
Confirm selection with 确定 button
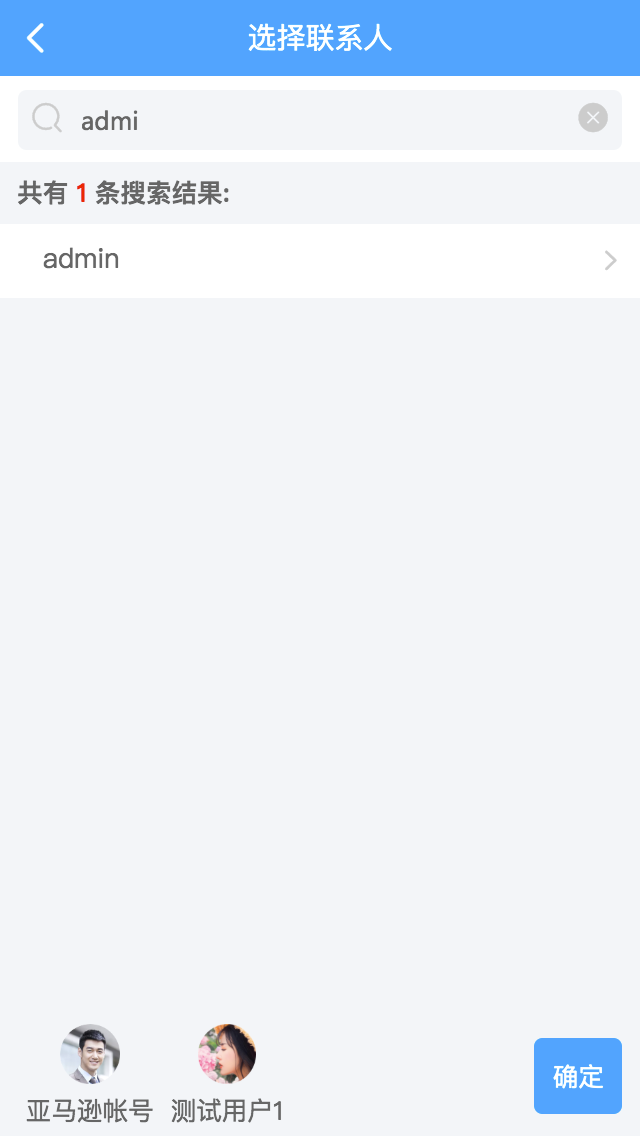pyautogui.click(x=578, y=1076)
